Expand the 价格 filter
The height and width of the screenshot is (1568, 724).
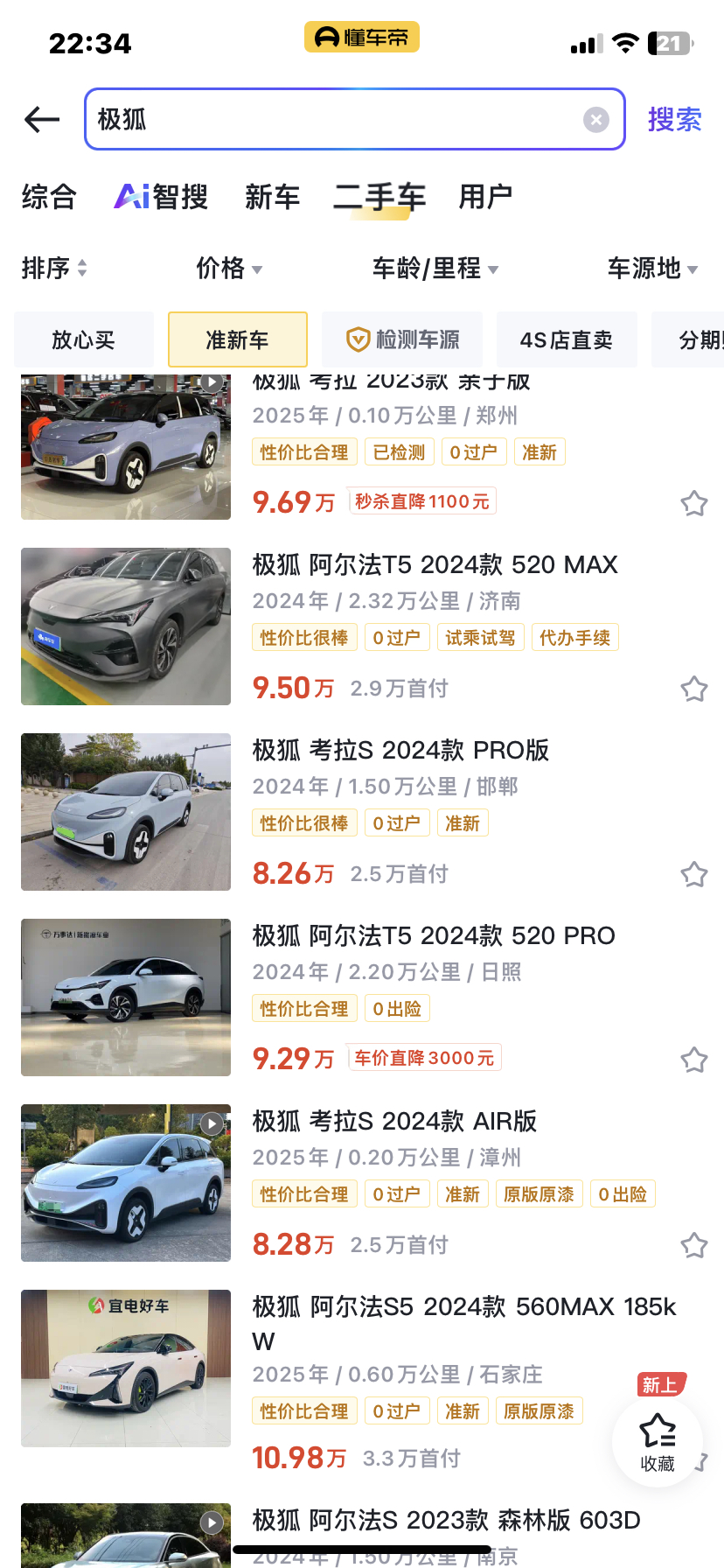(229, 268)
